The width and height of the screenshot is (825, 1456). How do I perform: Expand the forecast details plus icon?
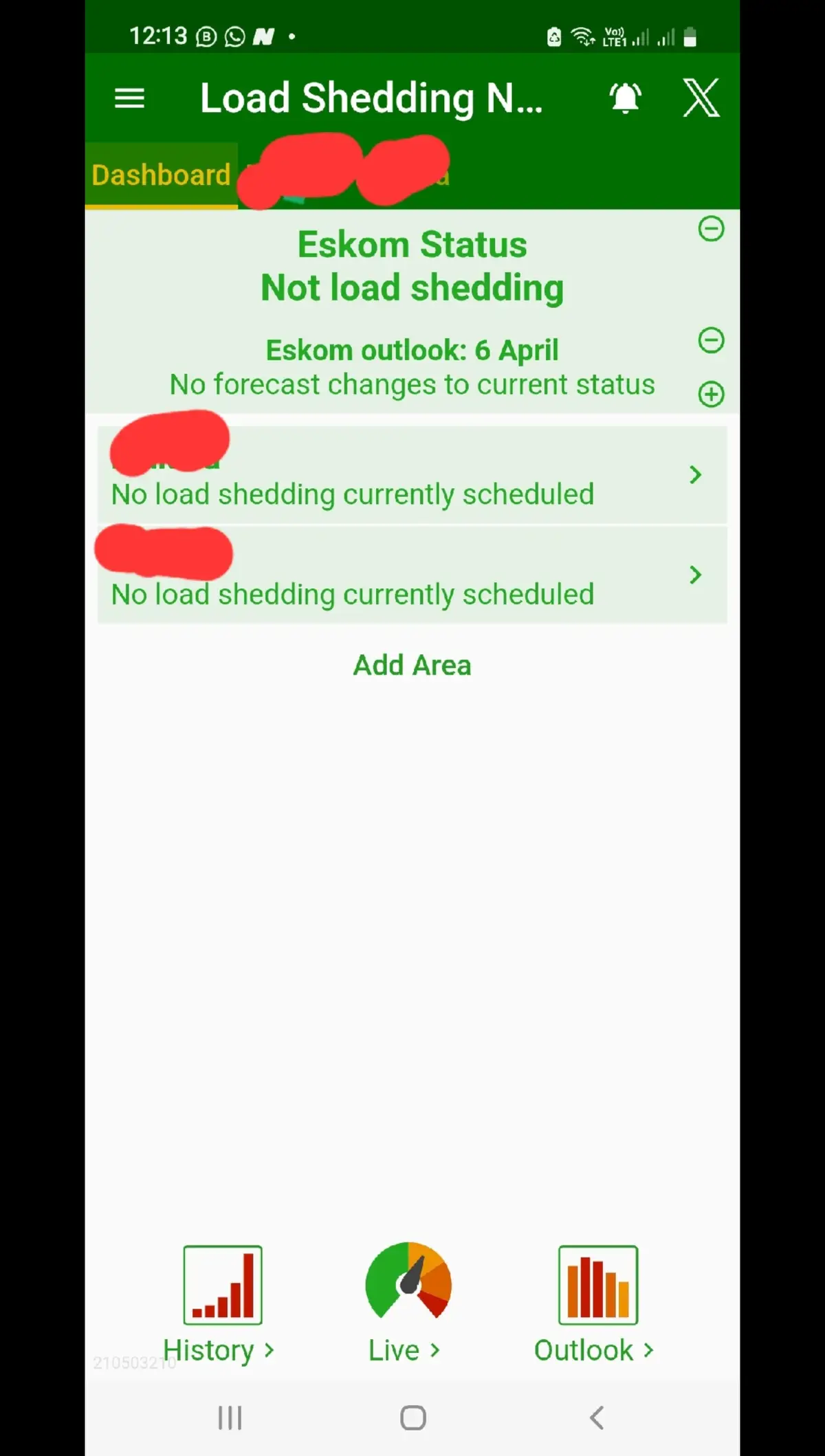pyautogui.click(x=711, y=394)
